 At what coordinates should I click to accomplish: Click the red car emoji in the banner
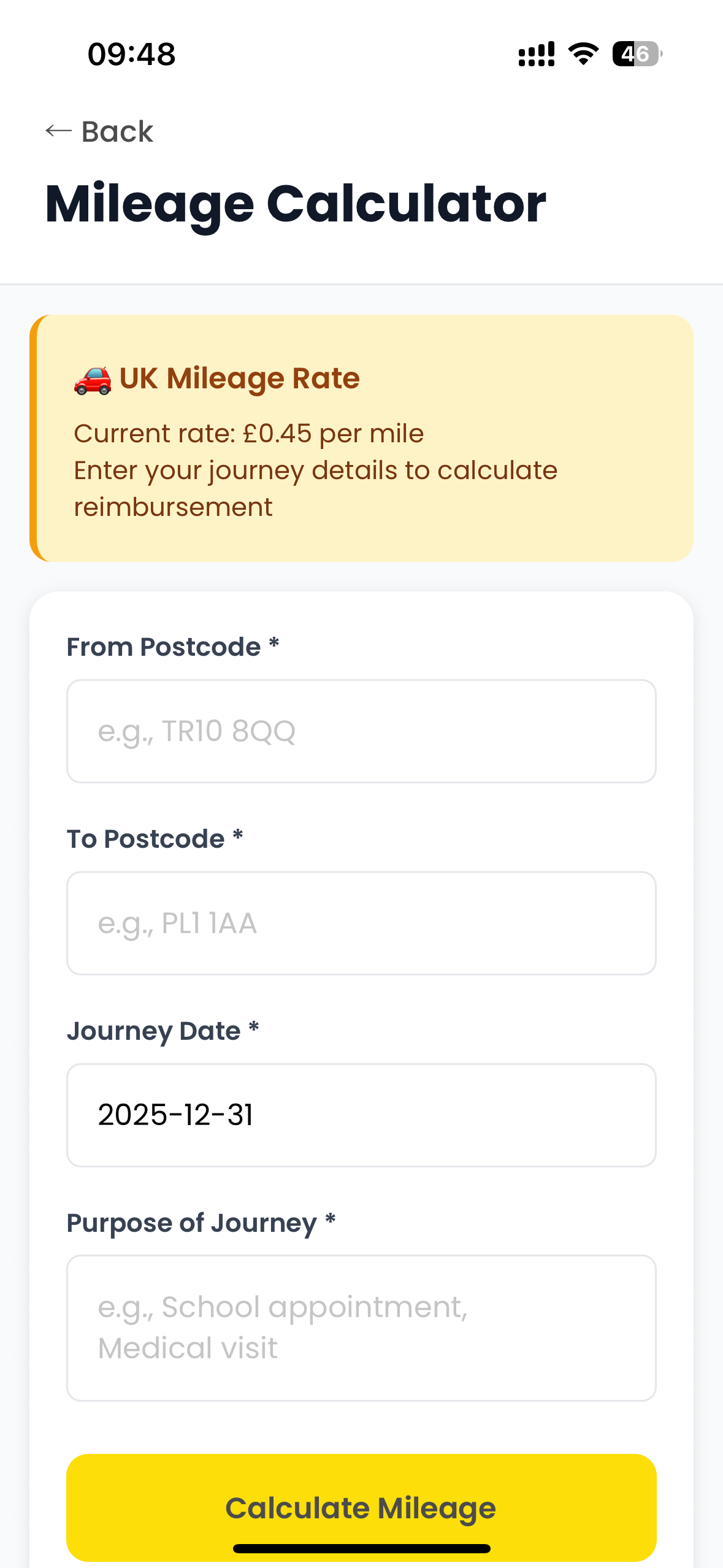pyautogui.click(x=91, y=379)
